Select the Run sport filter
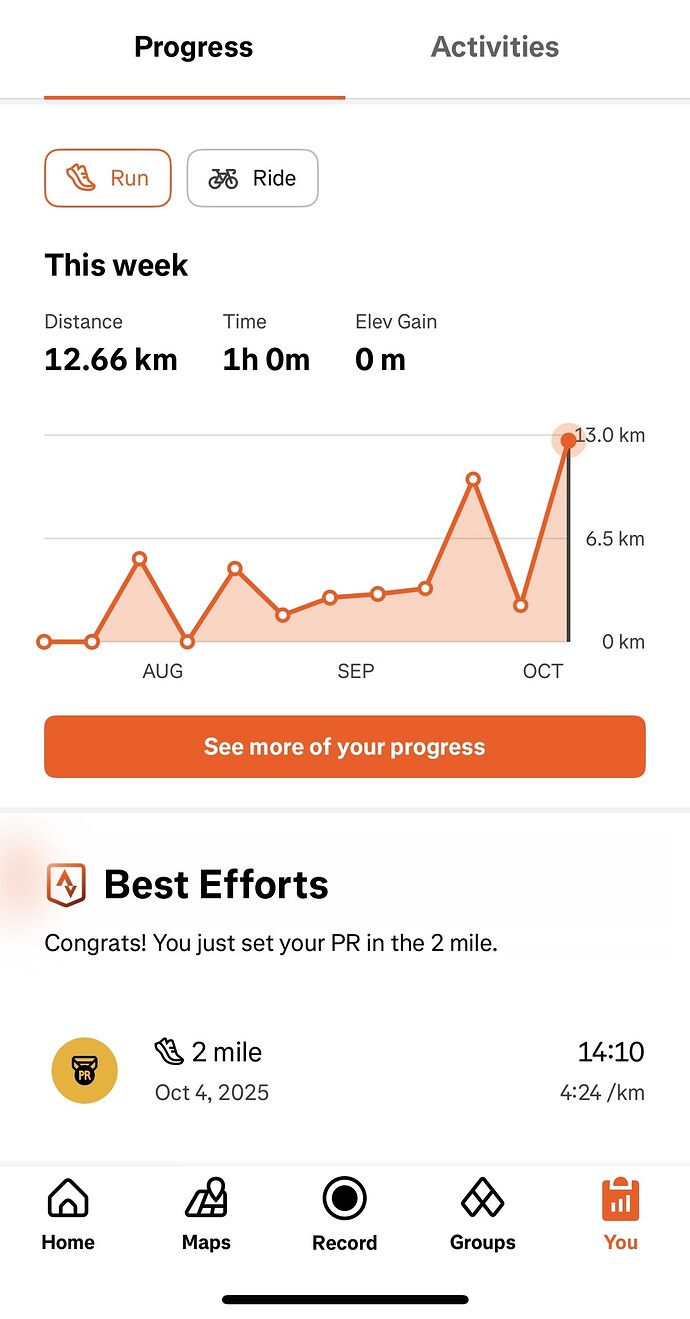The width and height of the screenshot is (690, 1319). tap(108, 178)
